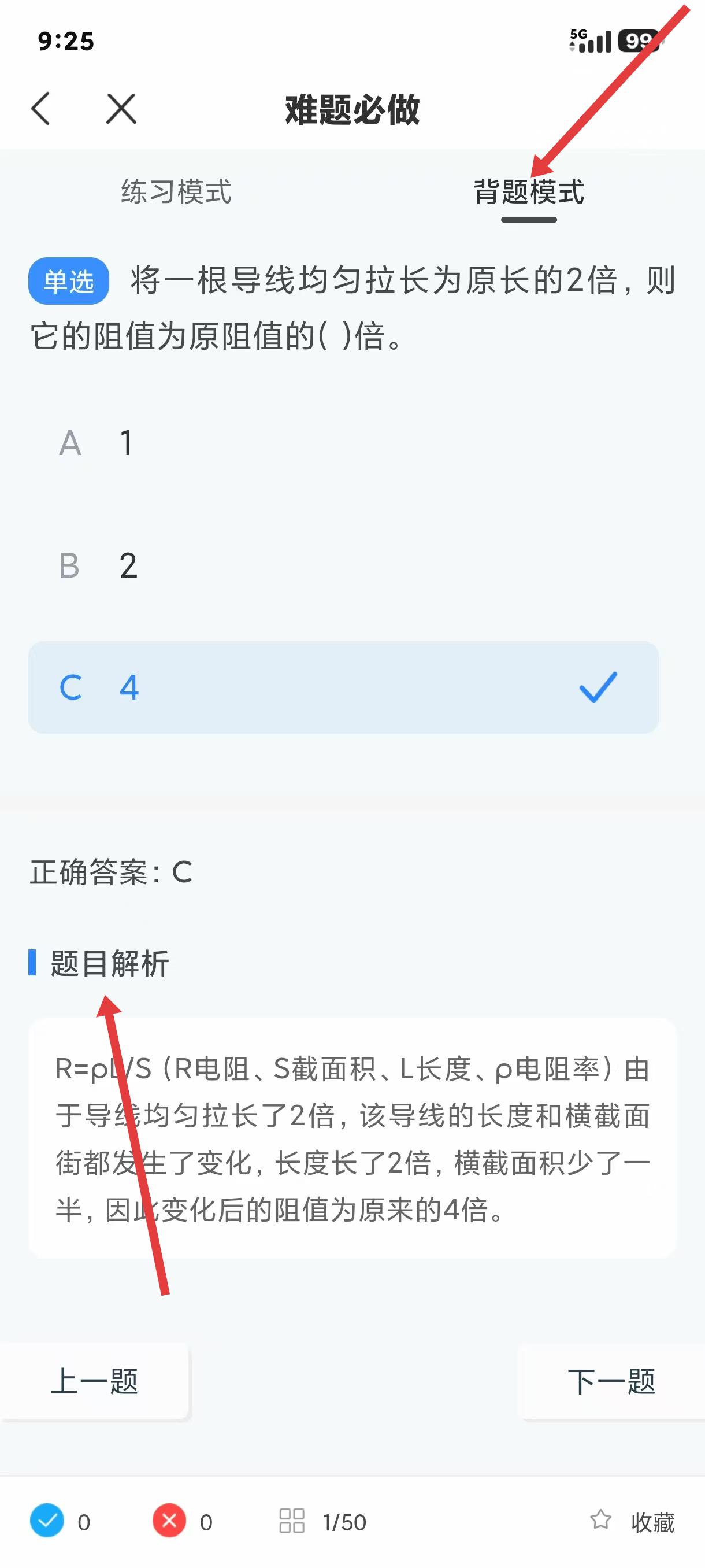Screen dimensions: 705x1568
Task: Choose answer option A
Action: [x=343, y=442]
